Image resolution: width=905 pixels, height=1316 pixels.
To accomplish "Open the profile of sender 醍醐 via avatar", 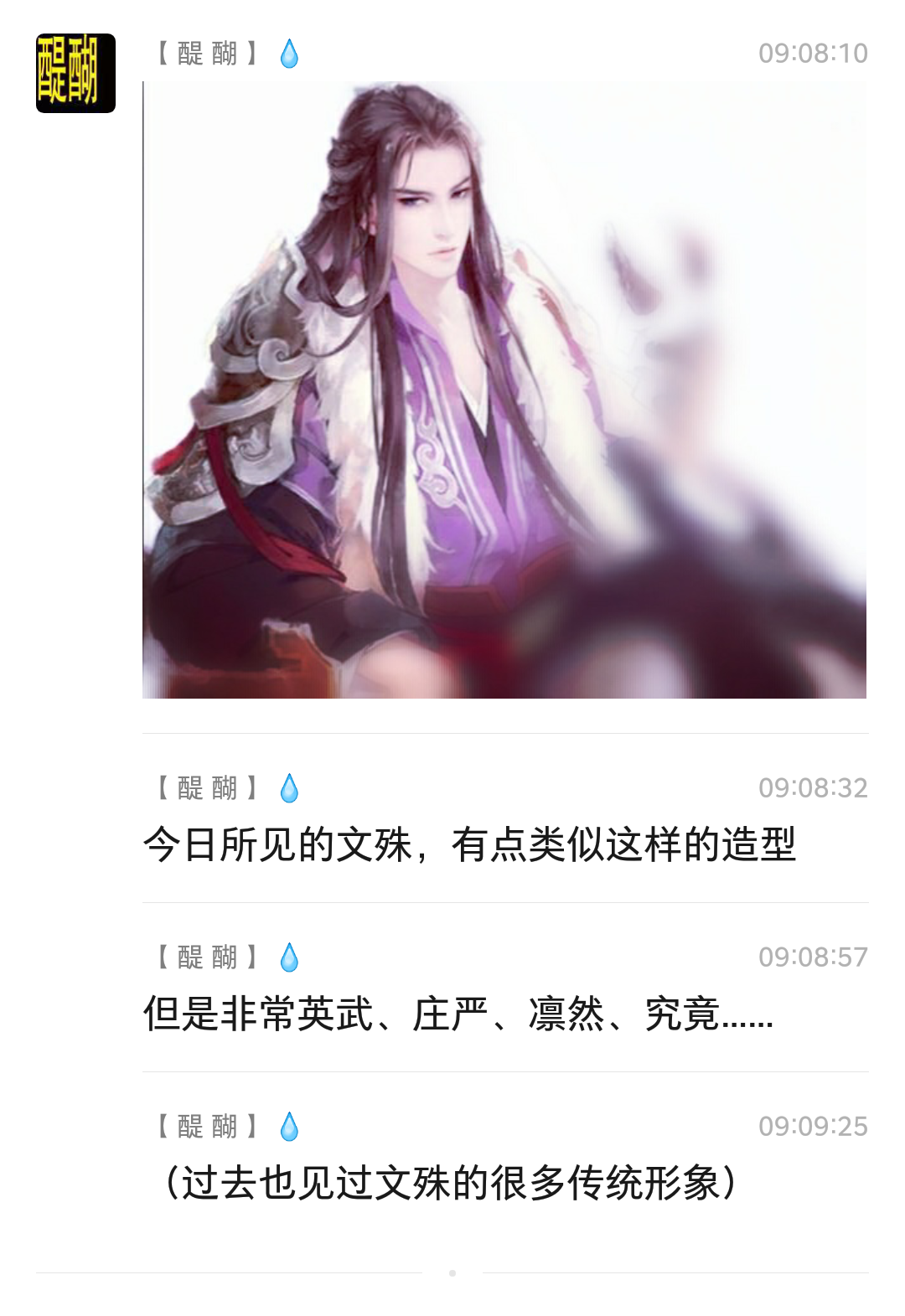I will (x=75, y=74).
